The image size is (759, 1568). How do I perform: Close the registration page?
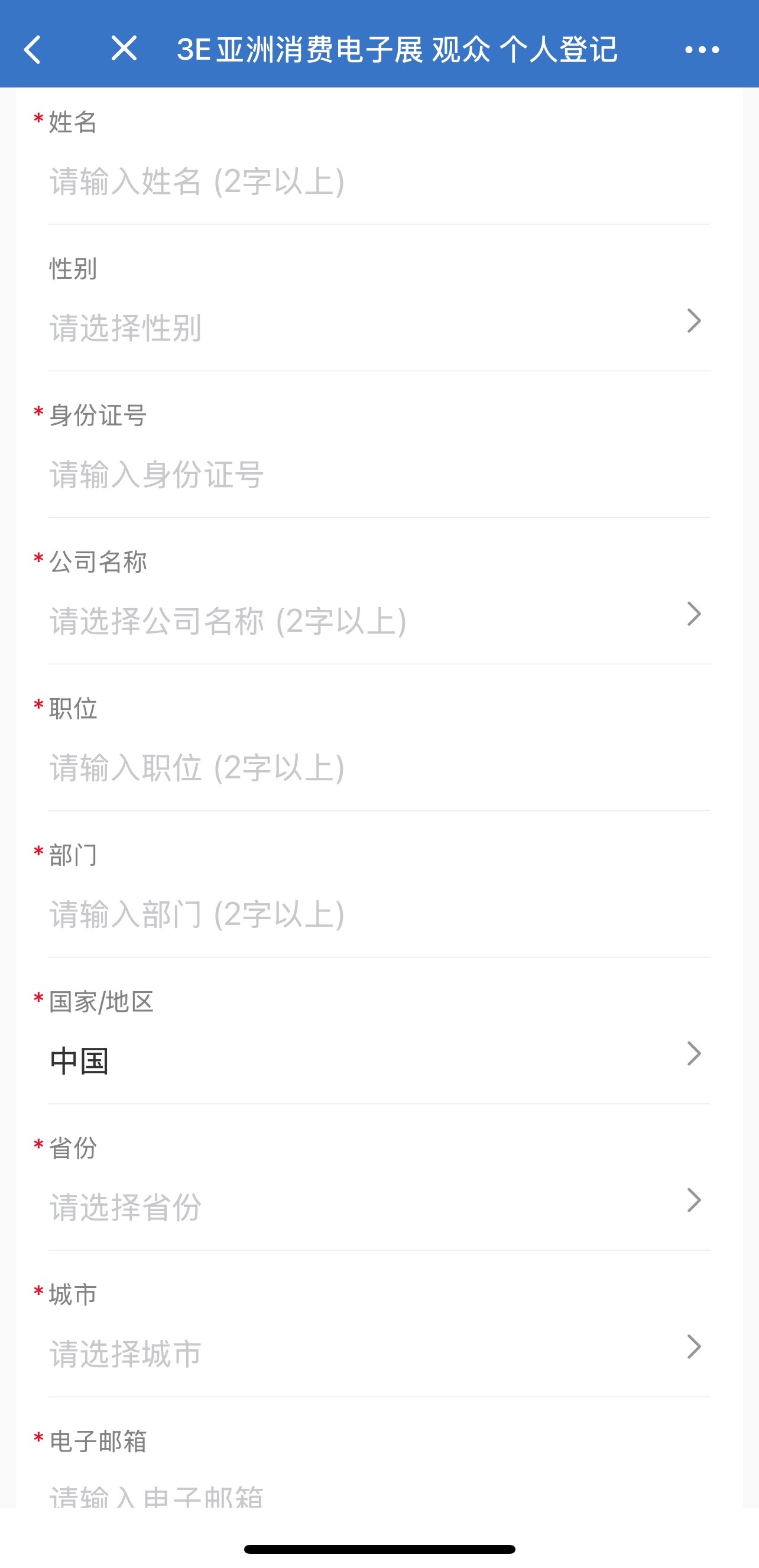point(124,48)
